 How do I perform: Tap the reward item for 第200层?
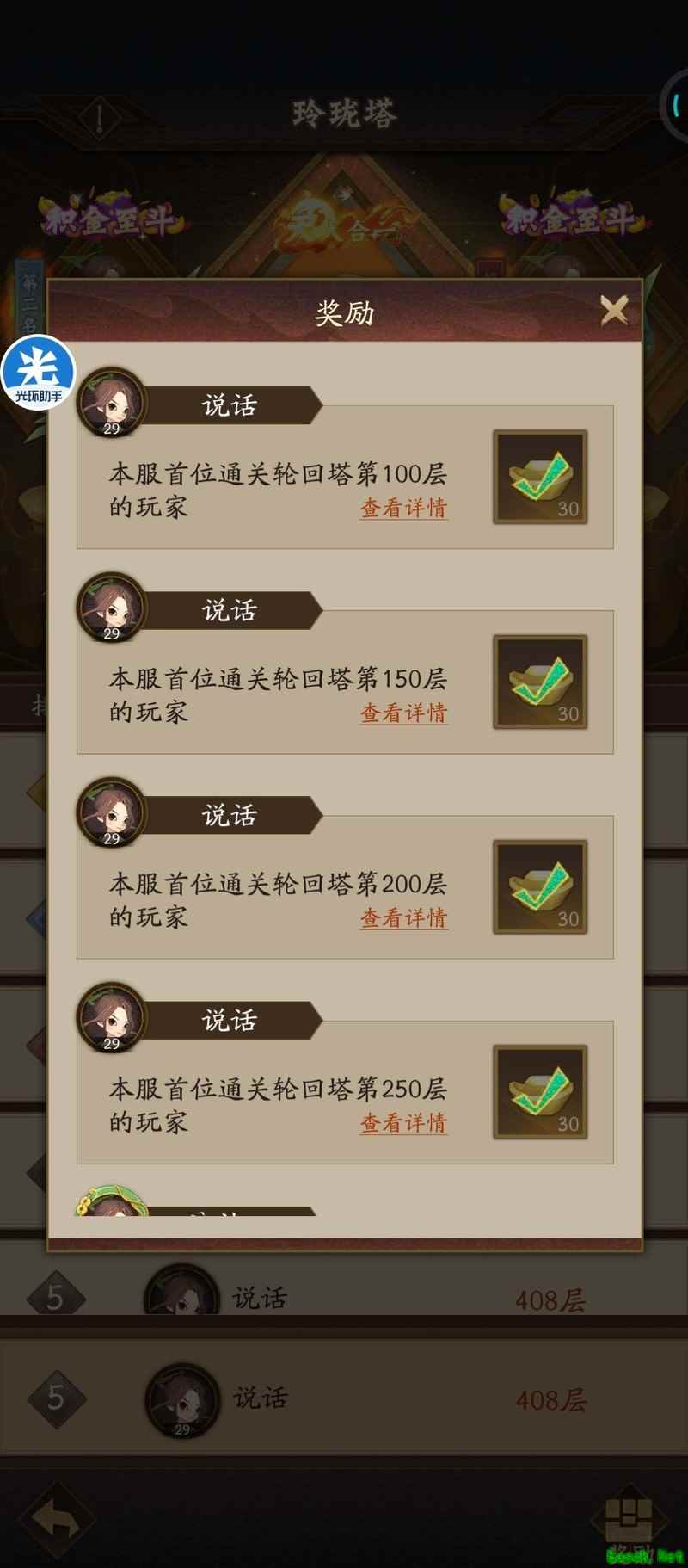540,887
